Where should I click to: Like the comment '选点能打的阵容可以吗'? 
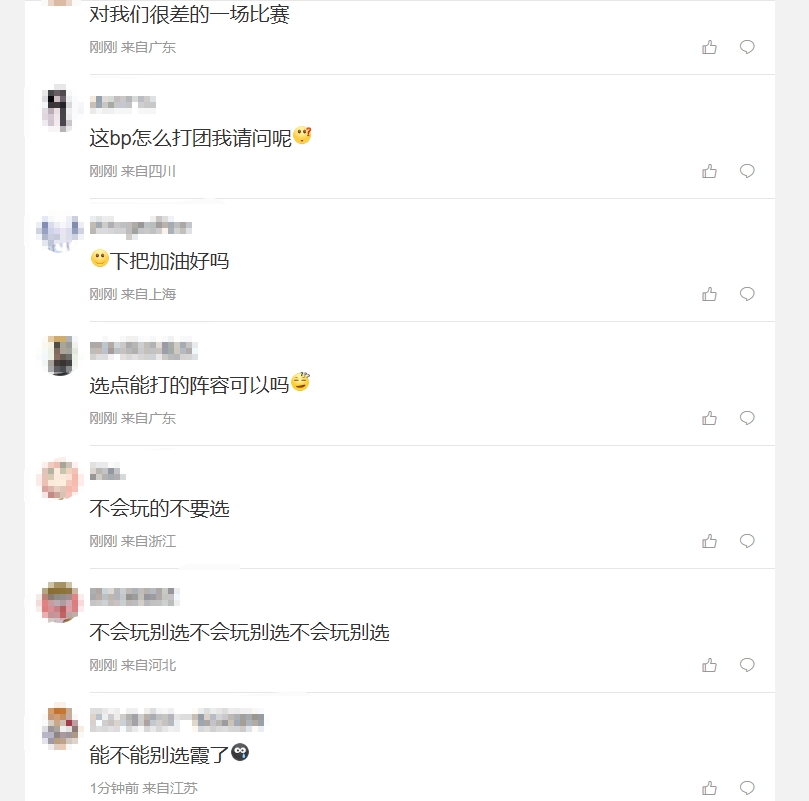709,418
